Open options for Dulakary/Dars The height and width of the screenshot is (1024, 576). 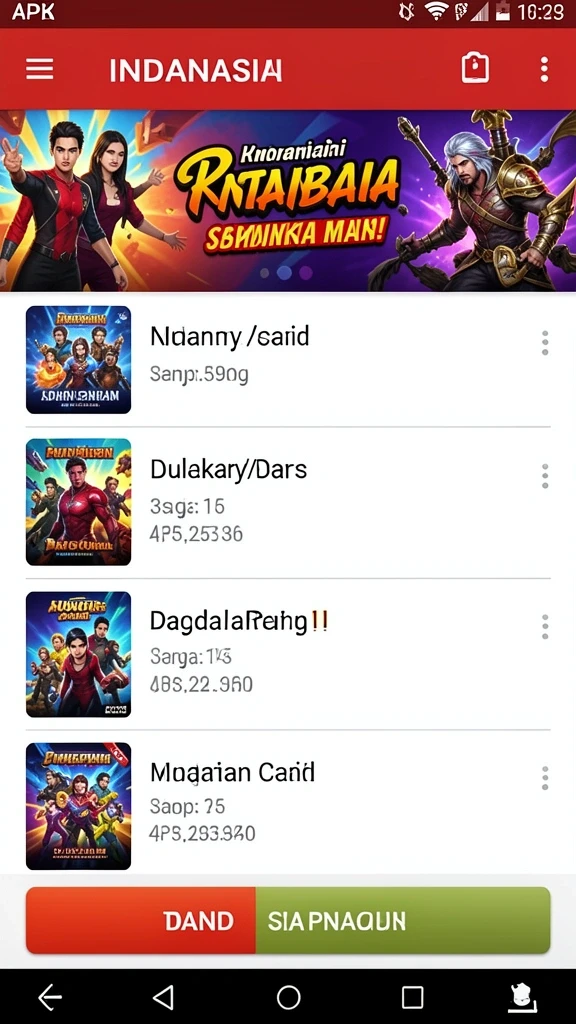coord(545,476)
